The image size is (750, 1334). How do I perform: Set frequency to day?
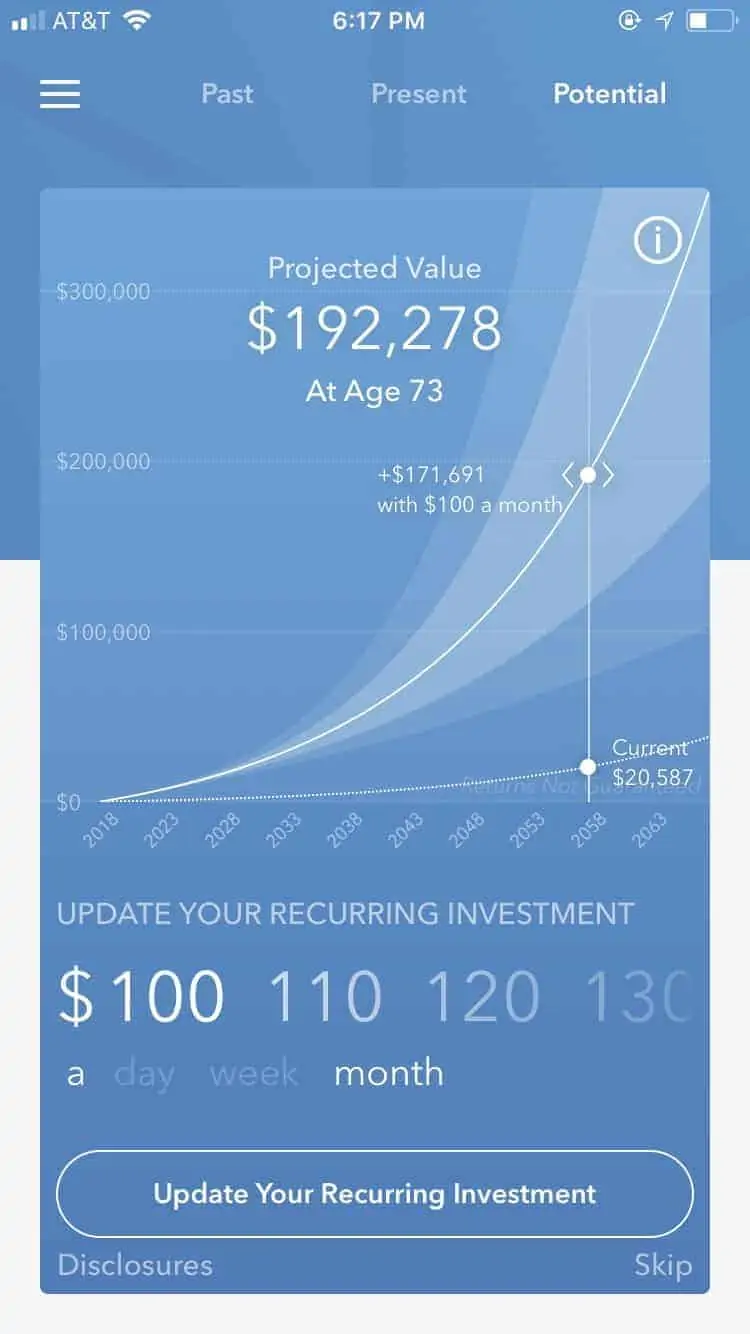pos(145,1075)
